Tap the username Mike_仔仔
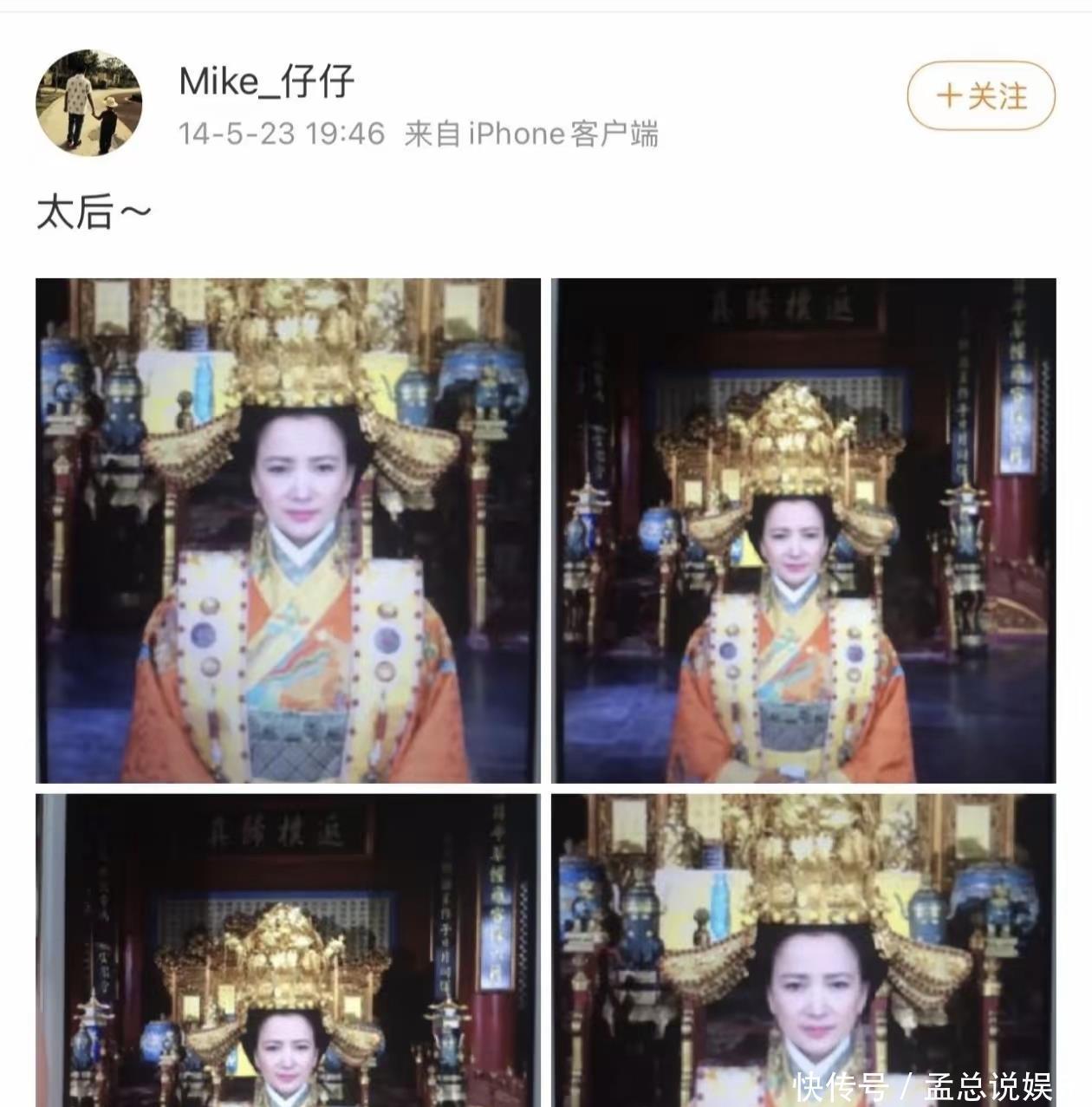Screen dimensions: 1092x1107 coord(267,81)
